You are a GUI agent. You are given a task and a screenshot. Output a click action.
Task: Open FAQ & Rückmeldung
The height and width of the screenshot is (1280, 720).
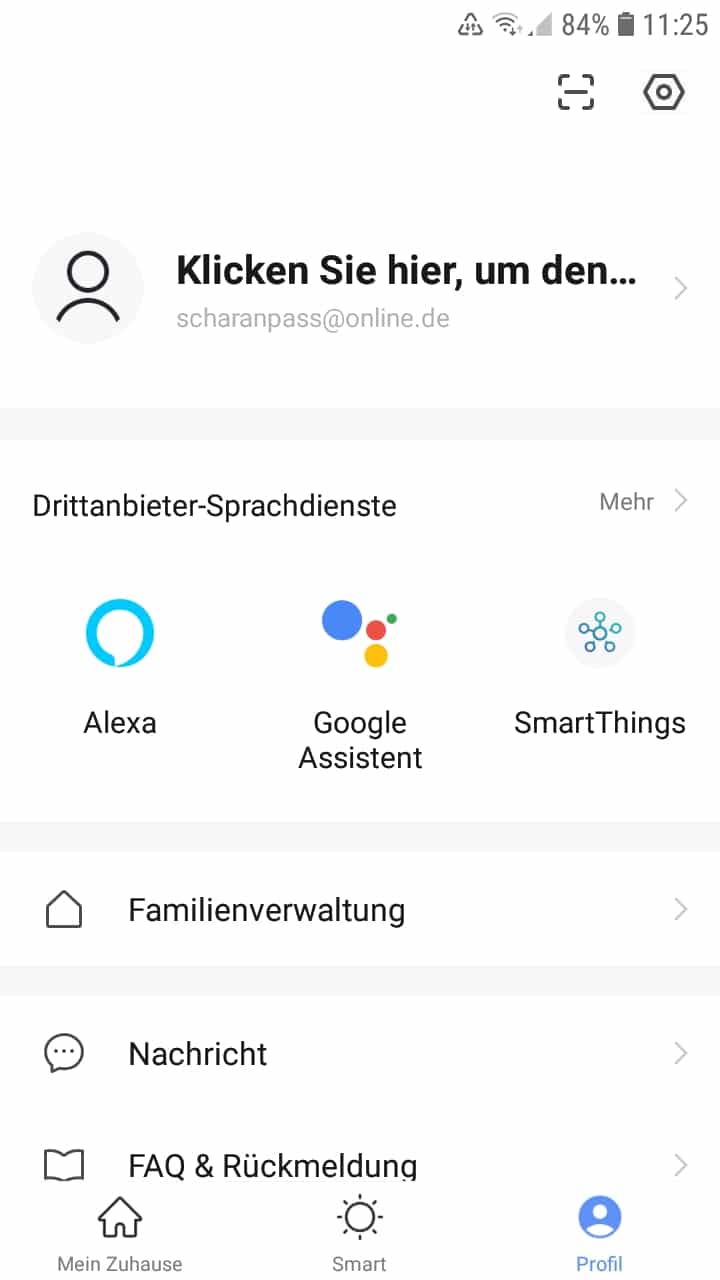(360, 1165)
